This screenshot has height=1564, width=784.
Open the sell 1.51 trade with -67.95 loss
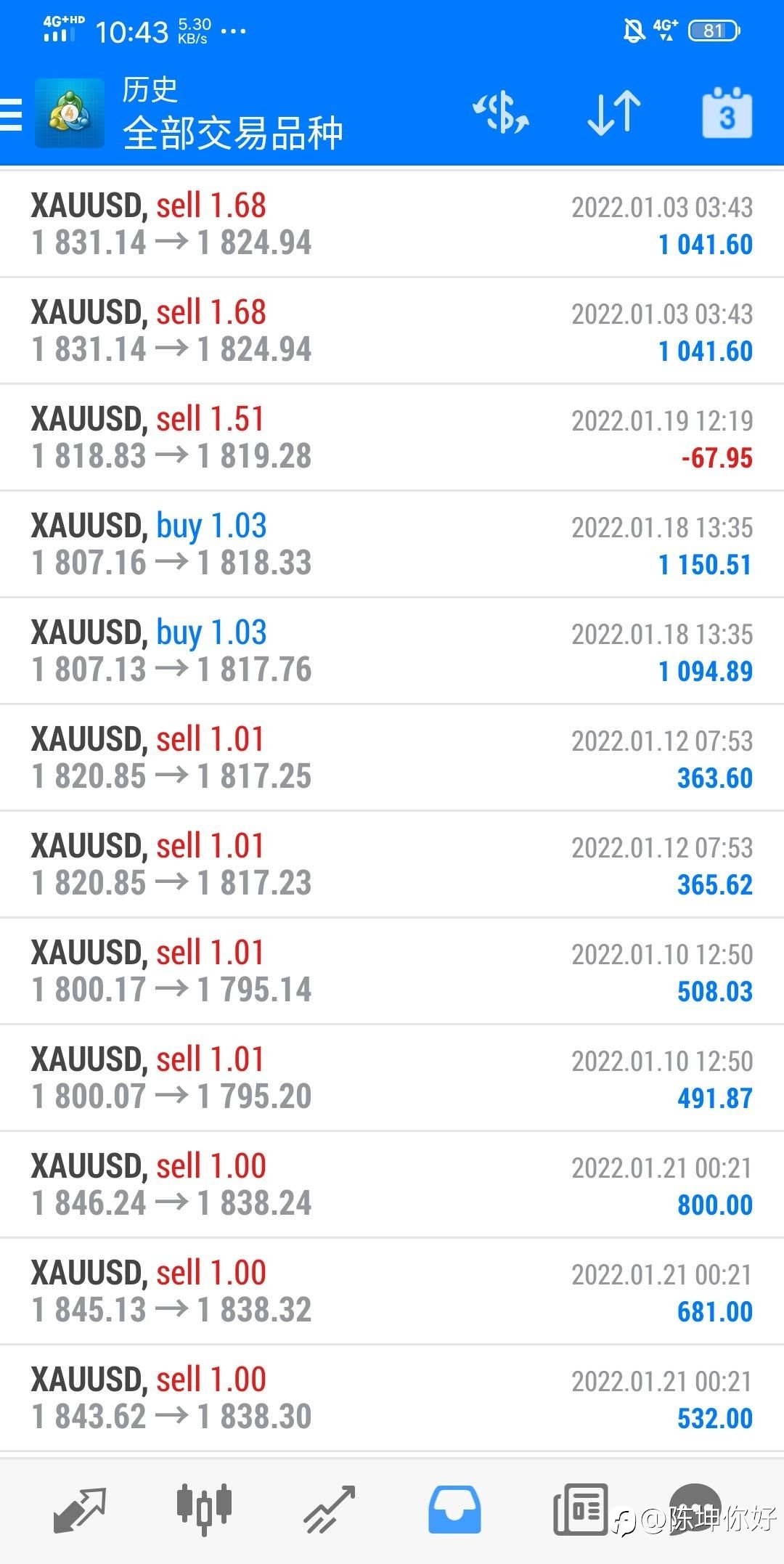pos(392,438)
